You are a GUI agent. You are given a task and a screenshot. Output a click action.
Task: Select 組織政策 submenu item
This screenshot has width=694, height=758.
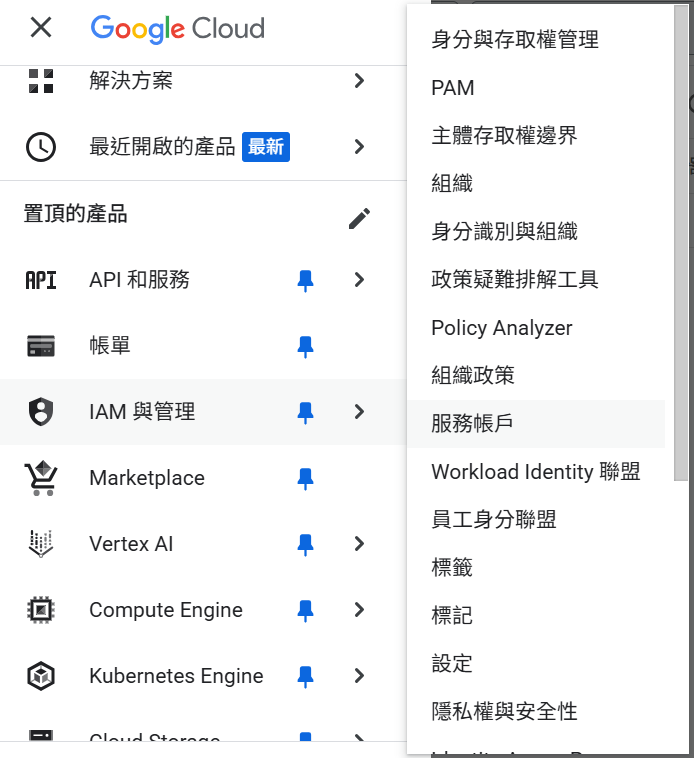coord(473,376)
